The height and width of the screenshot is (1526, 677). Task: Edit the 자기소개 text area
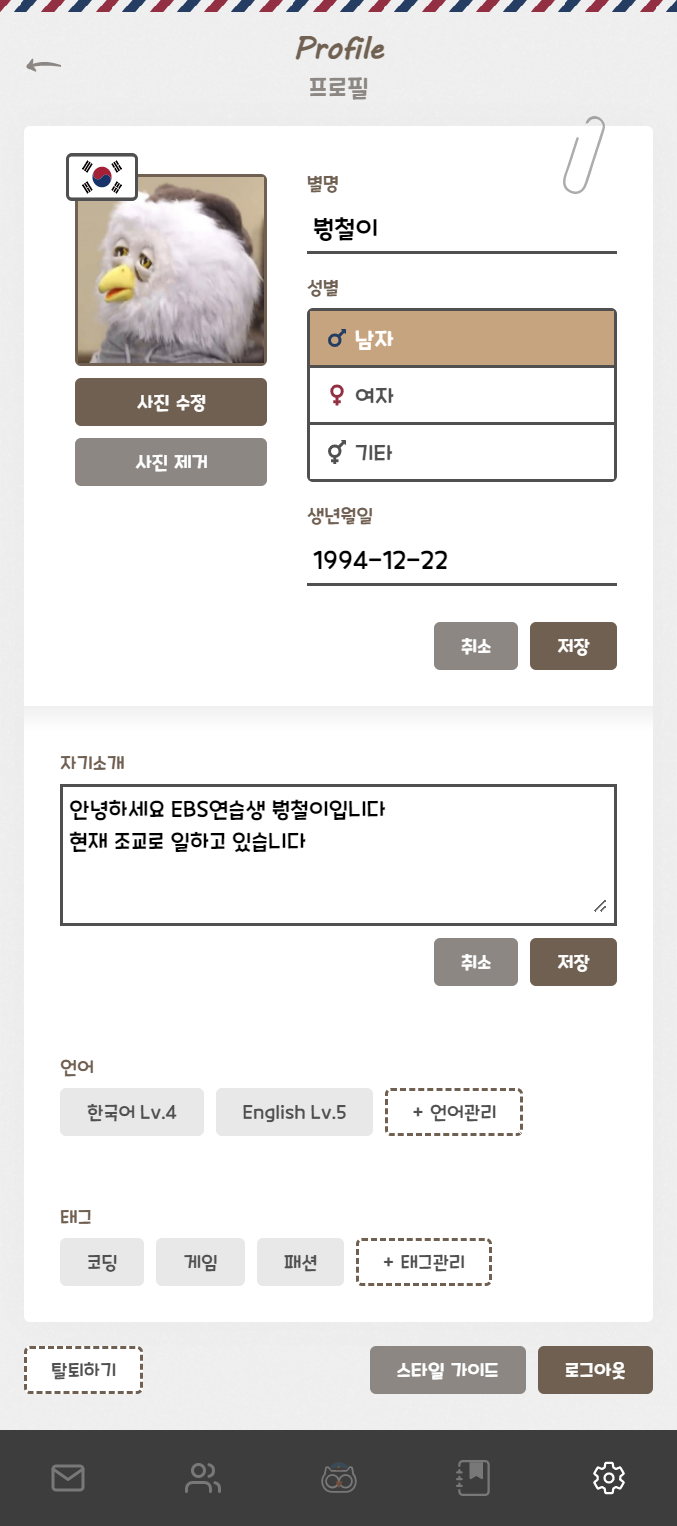pos(338,854)
